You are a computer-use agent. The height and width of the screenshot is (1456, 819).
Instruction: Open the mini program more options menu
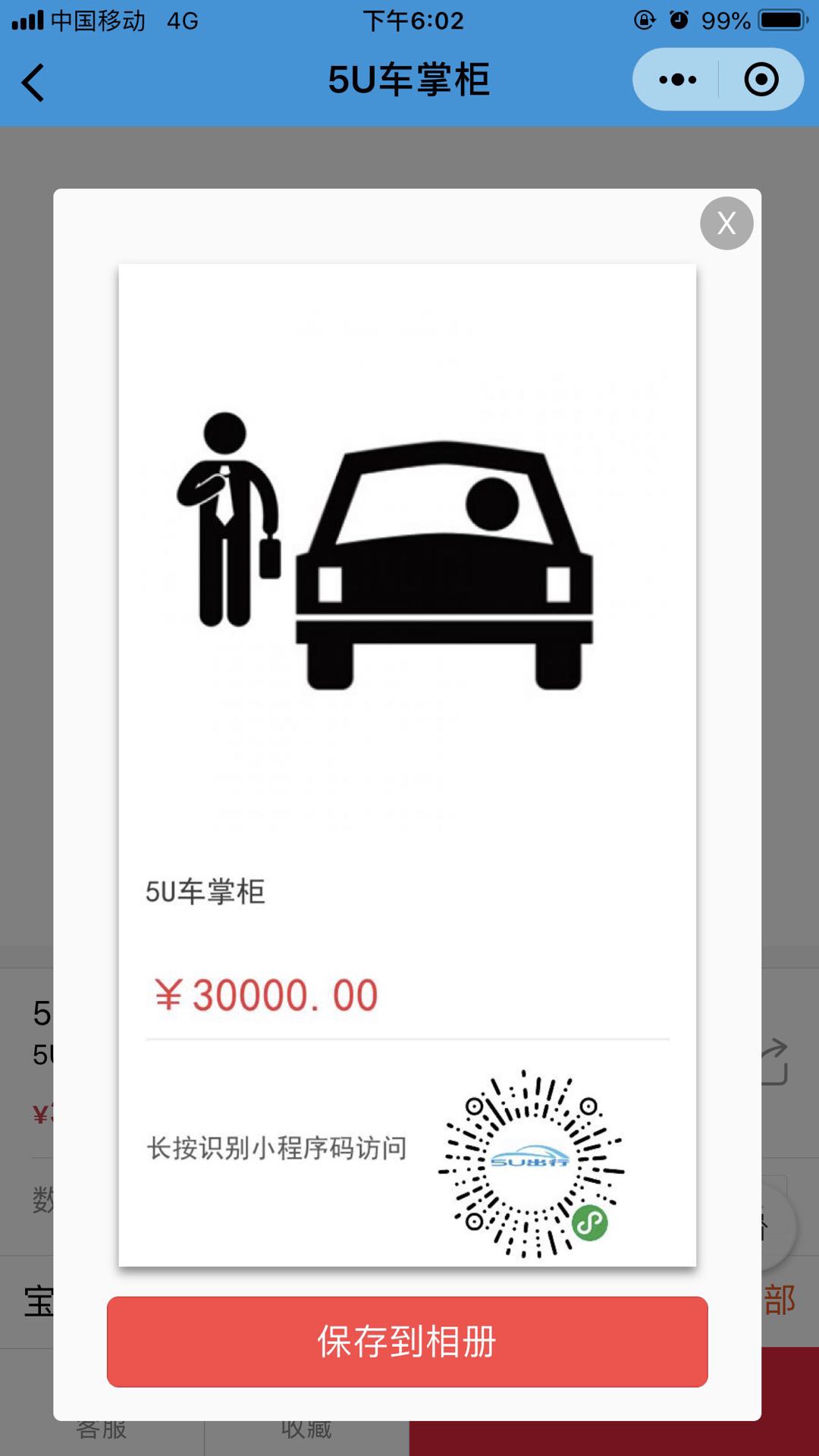(x=677, y=80)
